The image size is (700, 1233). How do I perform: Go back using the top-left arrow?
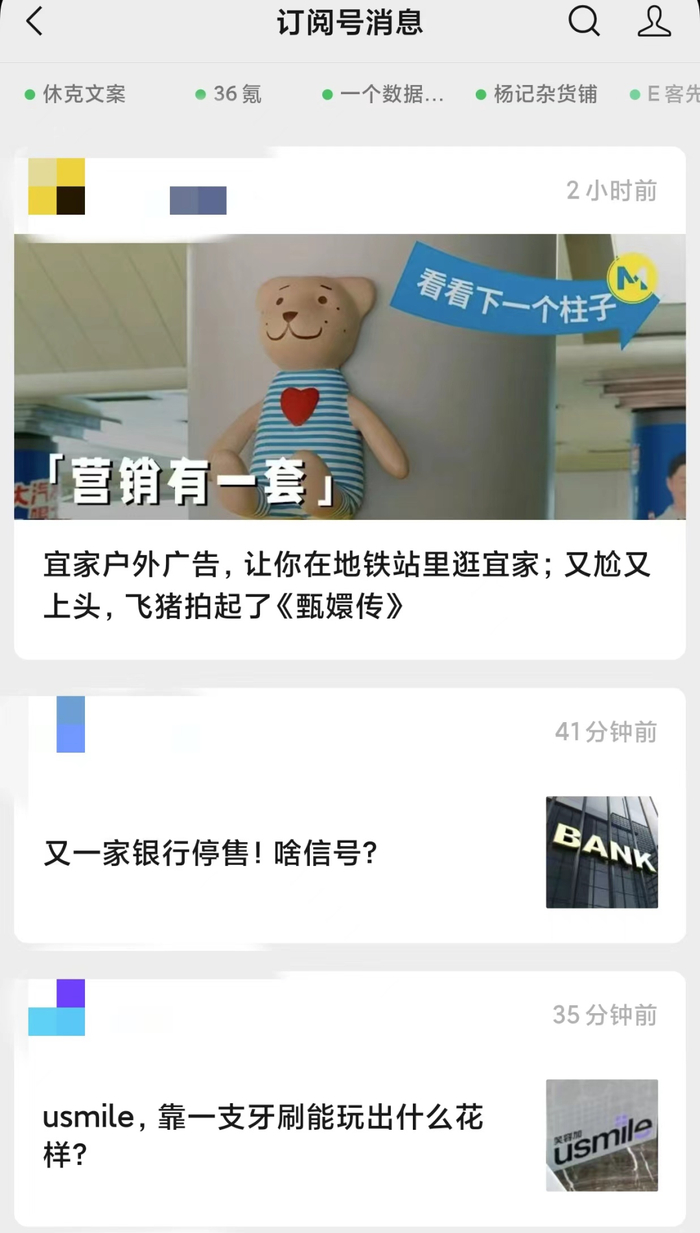34,22
